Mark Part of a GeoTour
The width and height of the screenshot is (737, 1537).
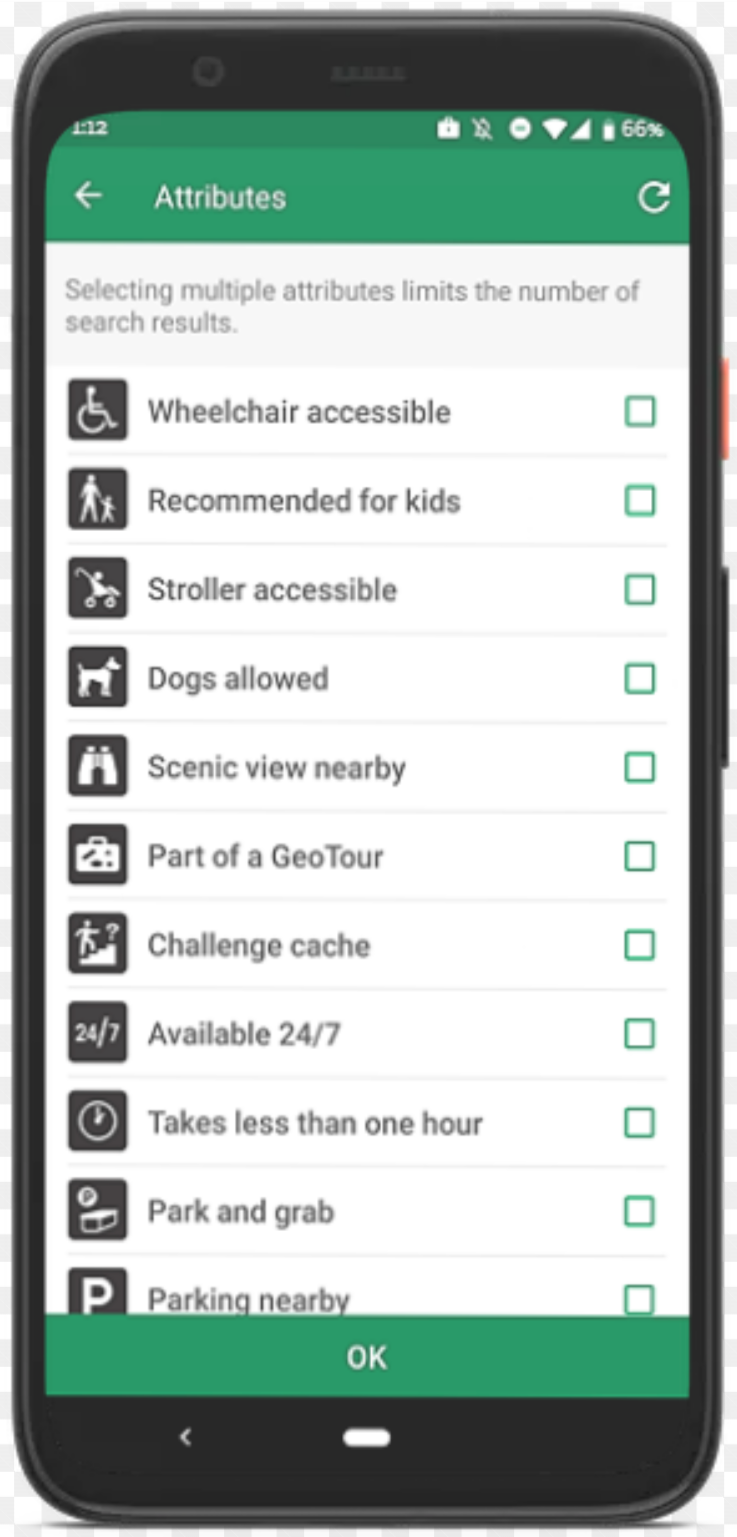(640, 856)
